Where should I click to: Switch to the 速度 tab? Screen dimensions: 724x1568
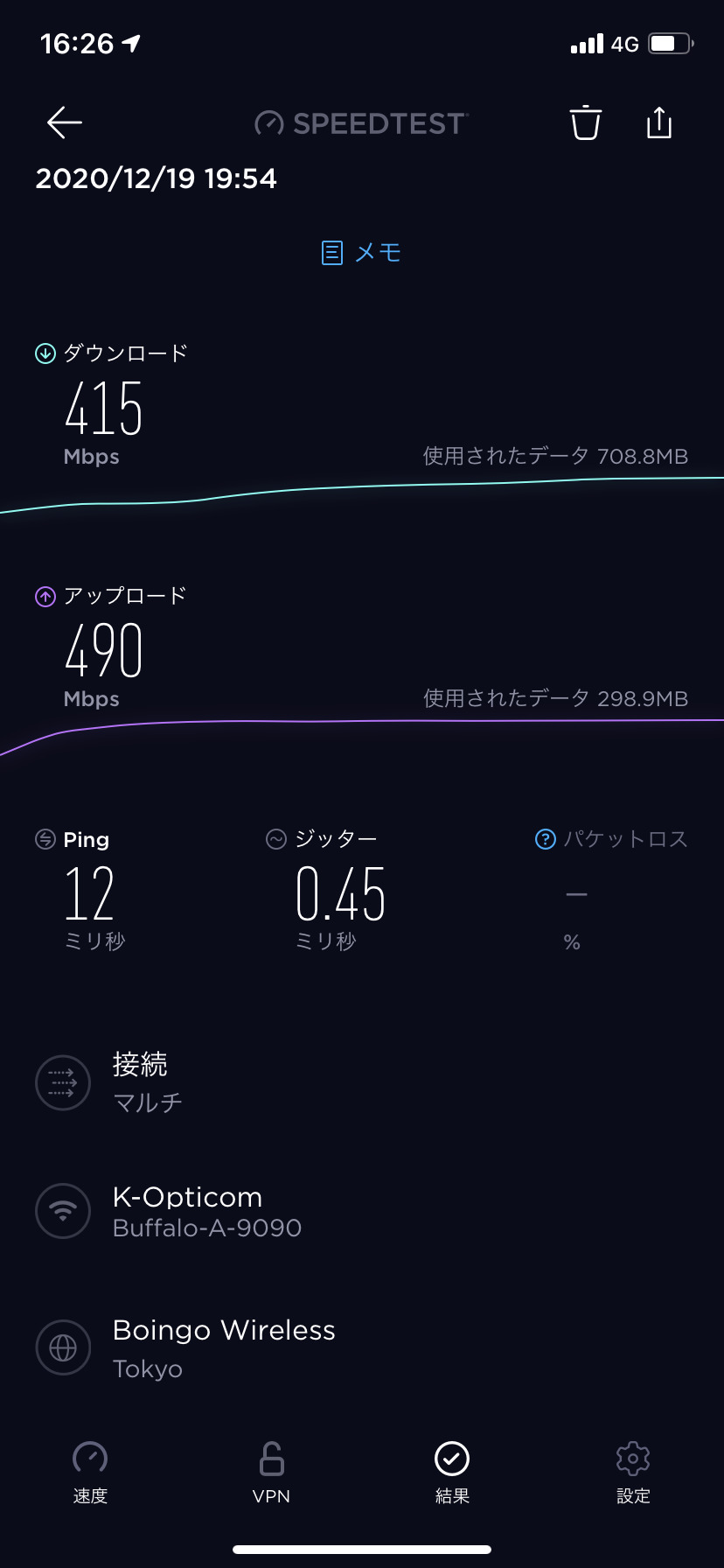pos(90,1472)
